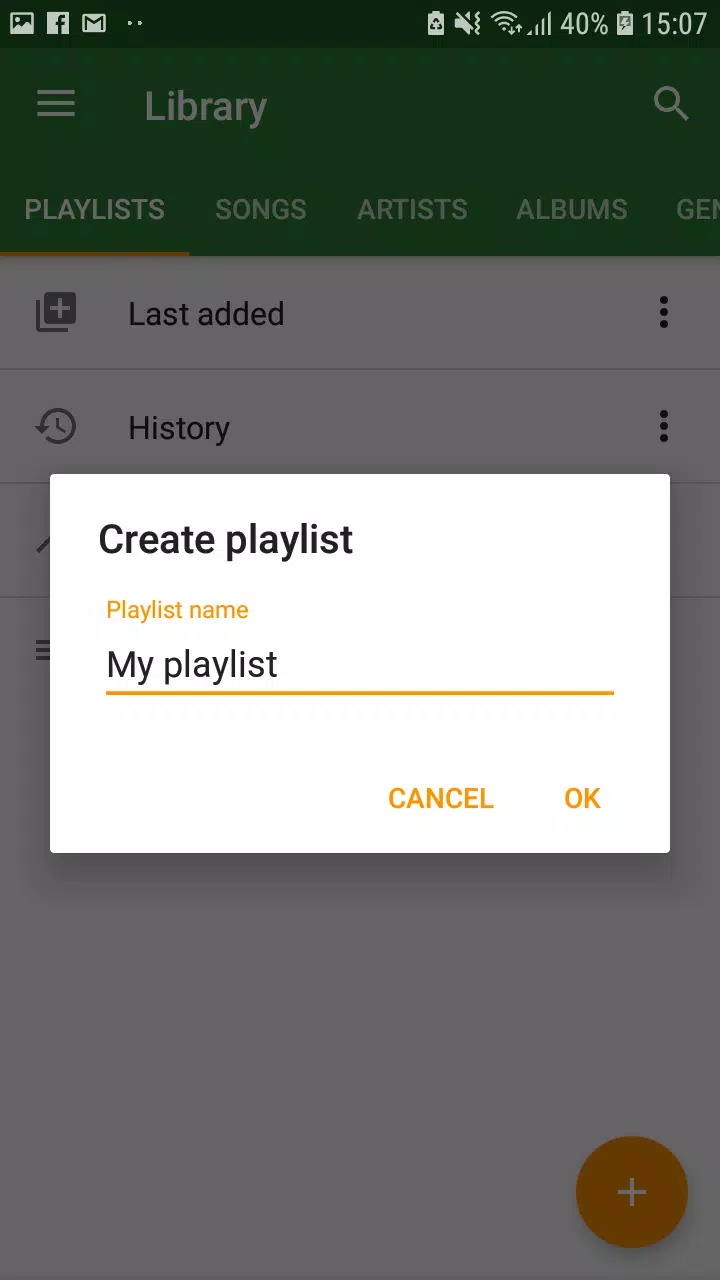Switch to the Artists tab

(x=412, y=209)
